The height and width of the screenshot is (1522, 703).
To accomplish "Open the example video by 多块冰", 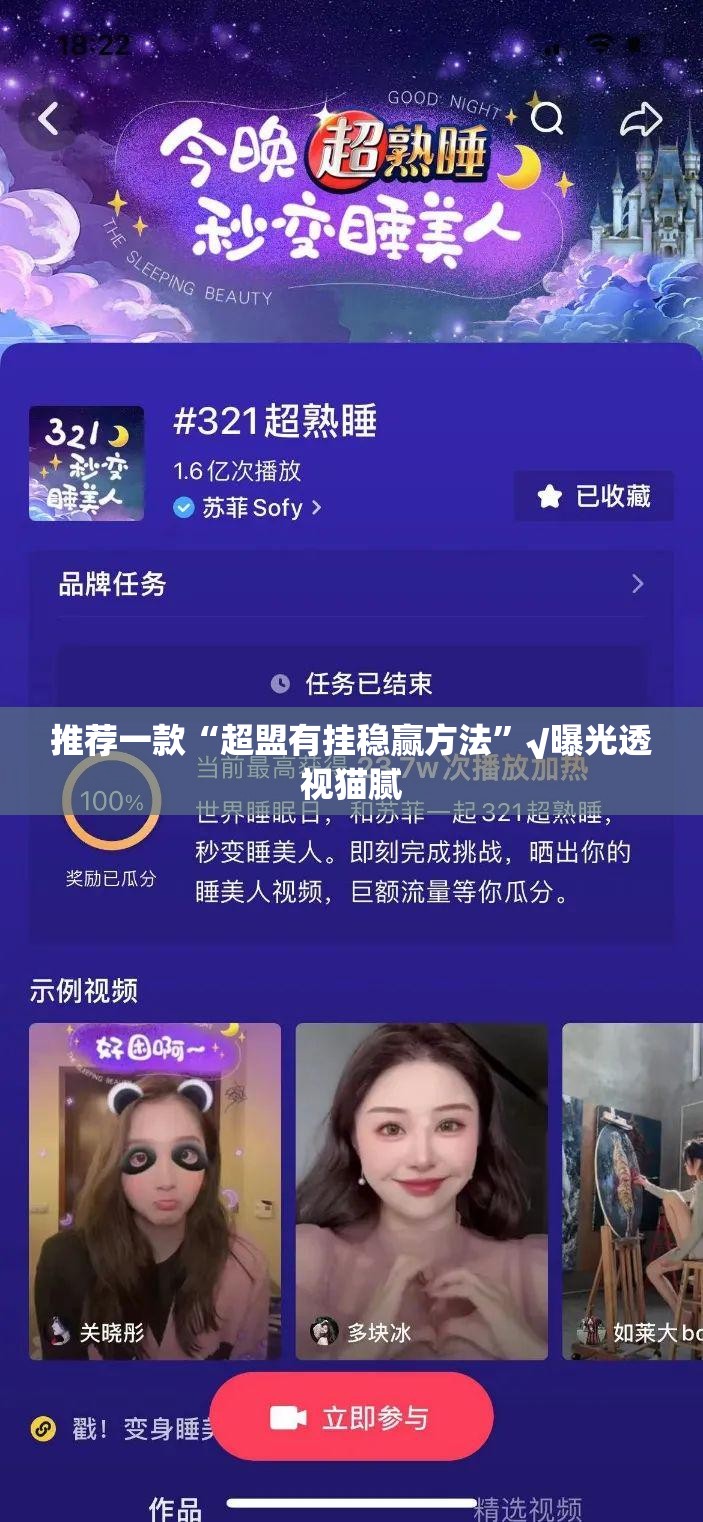I will pyautogui.click(x=421, y=1190).
